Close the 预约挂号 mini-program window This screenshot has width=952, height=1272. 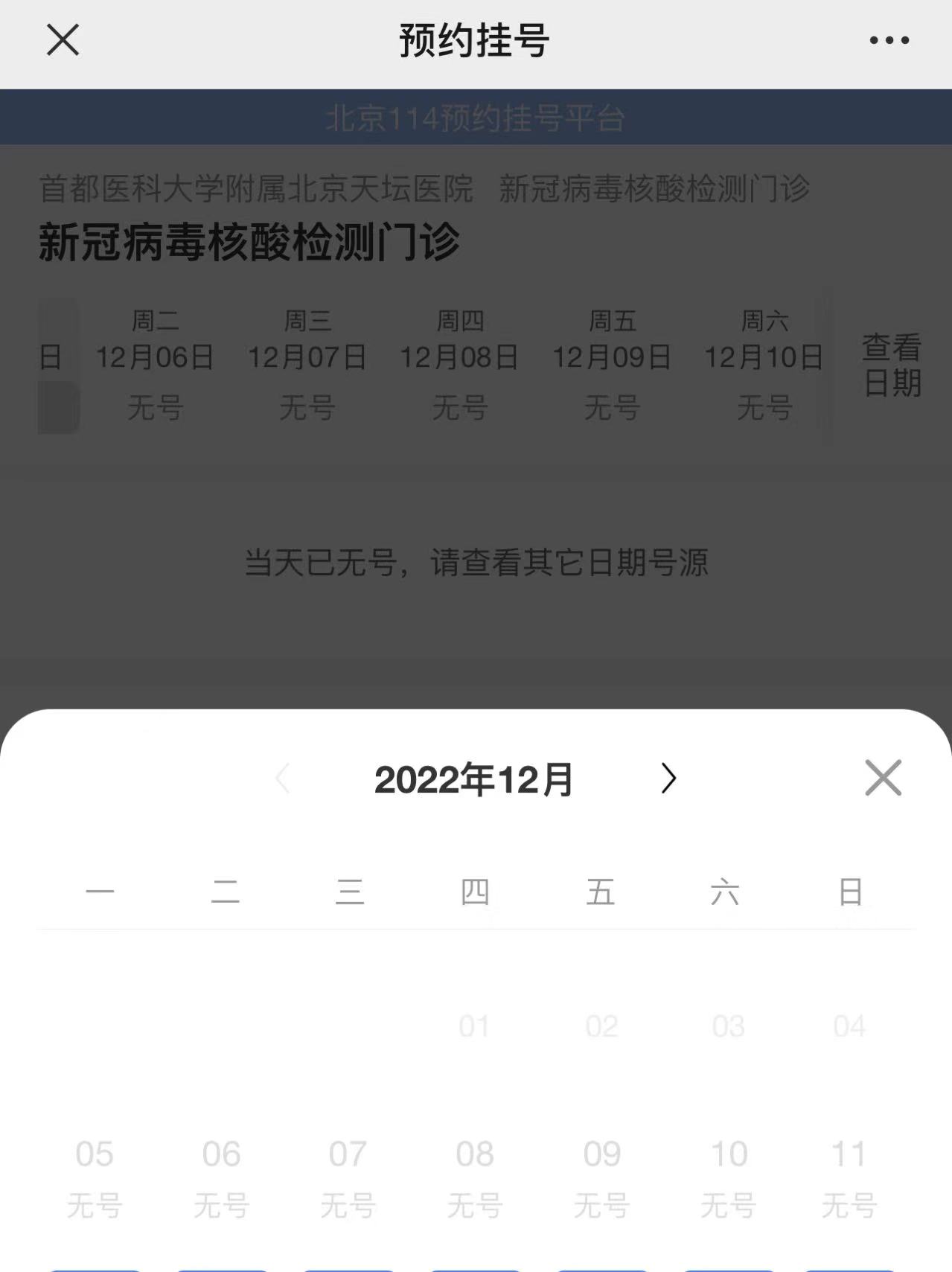63,41
